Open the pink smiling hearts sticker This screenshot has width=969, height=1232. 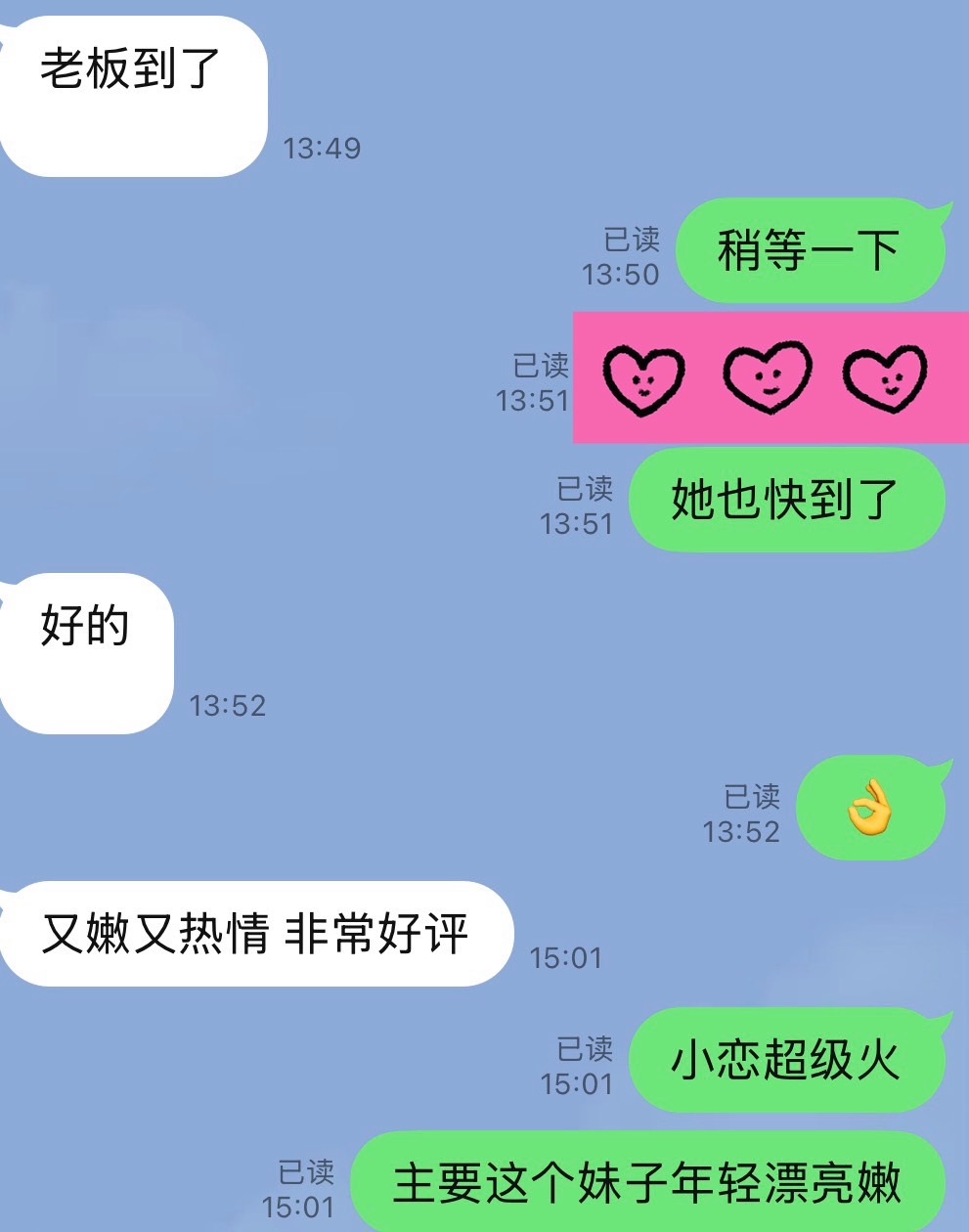(x=769, y=377)
